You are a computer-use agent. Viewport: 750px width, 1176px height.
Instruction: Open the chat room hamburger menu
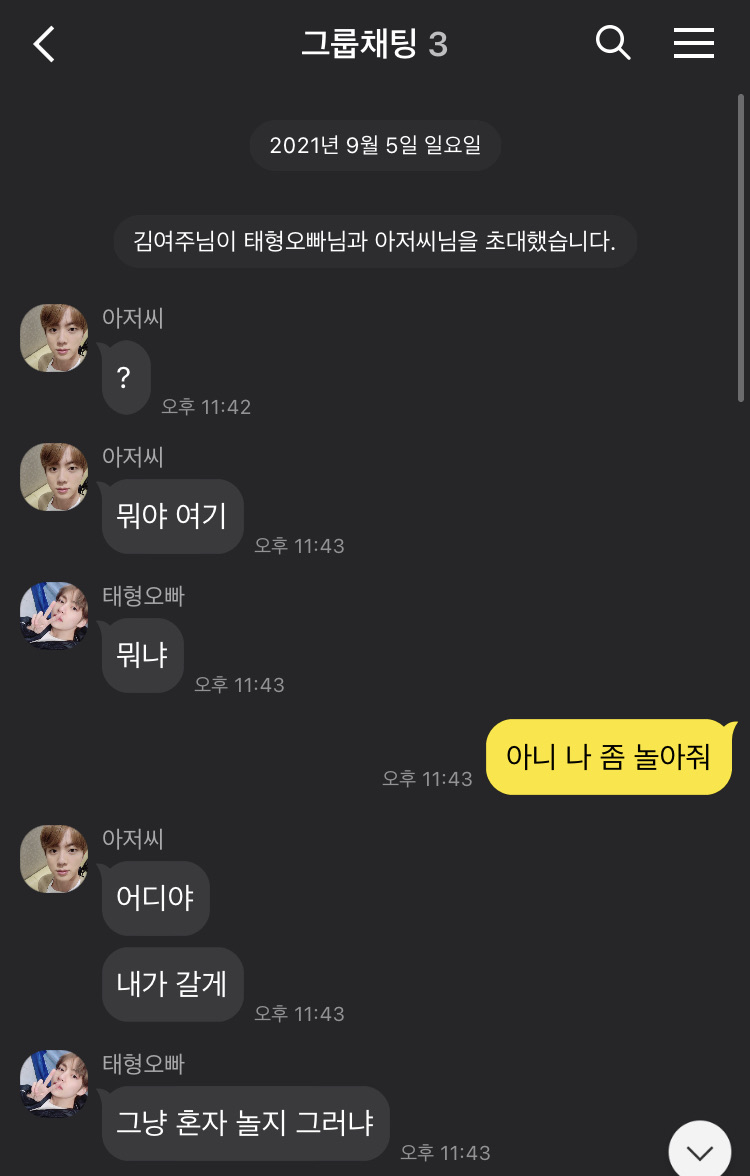click(x=693, y=43)
